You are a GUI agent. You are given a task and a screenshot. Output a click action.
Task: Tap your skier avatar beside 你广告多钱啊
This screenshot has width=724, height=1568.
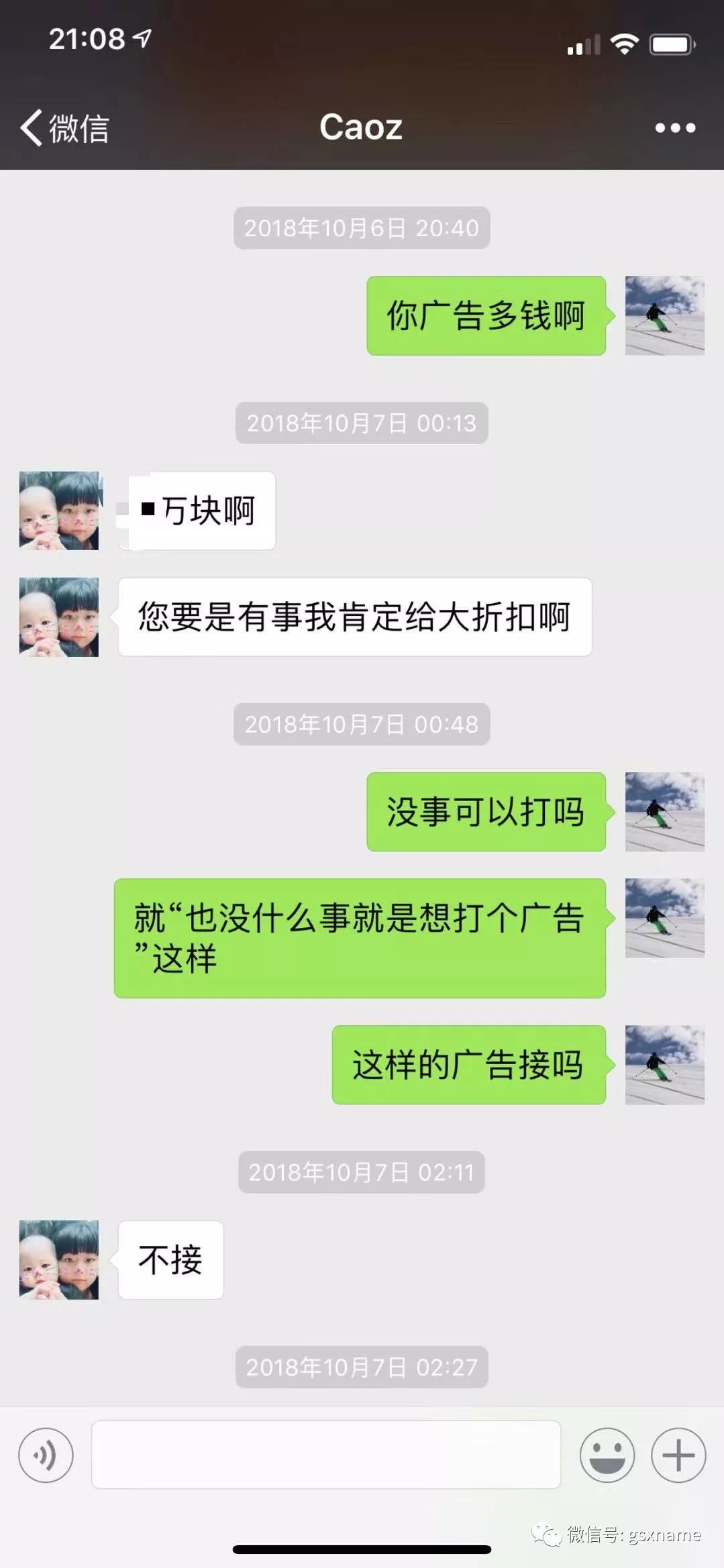click(664, 315)
